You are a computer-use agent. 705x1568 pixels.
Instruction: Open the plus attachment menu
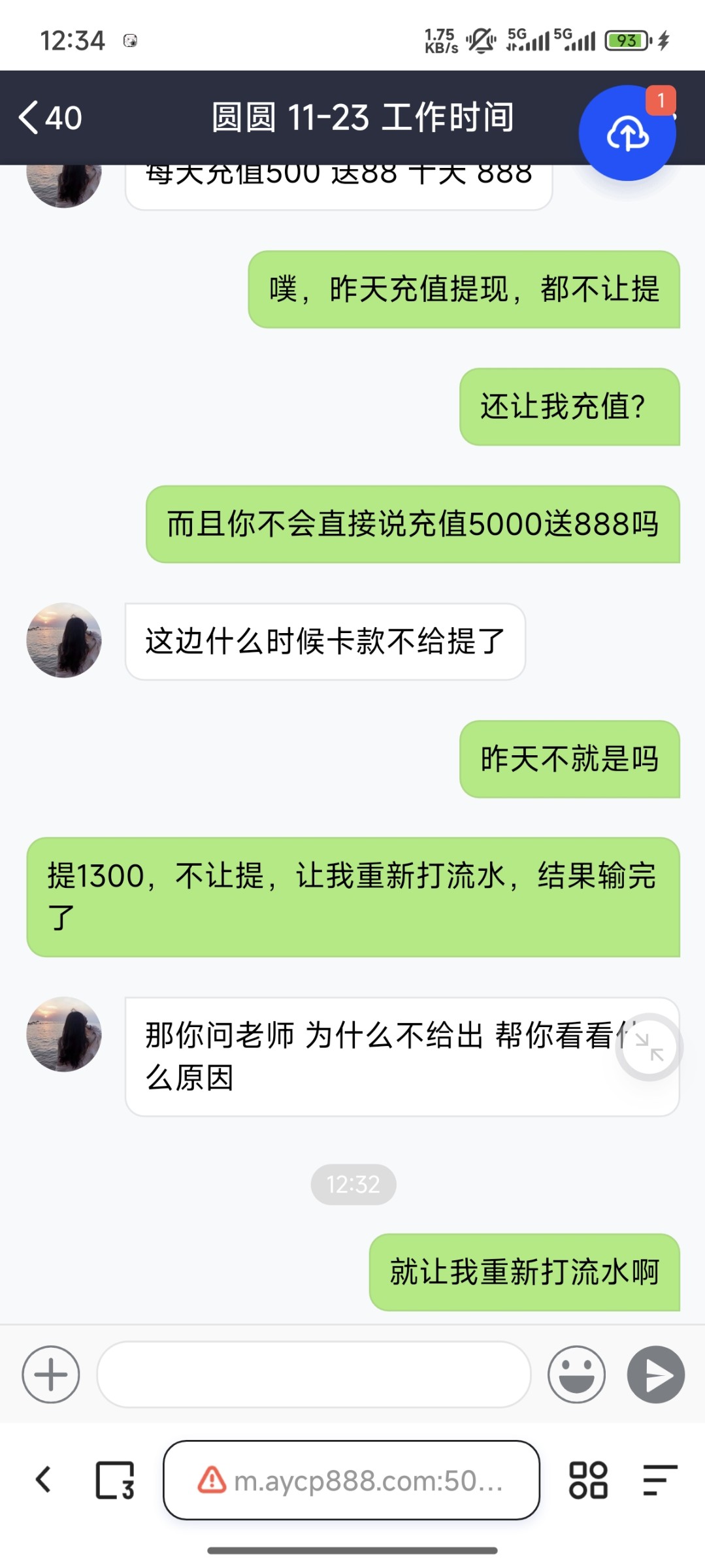51,1375
